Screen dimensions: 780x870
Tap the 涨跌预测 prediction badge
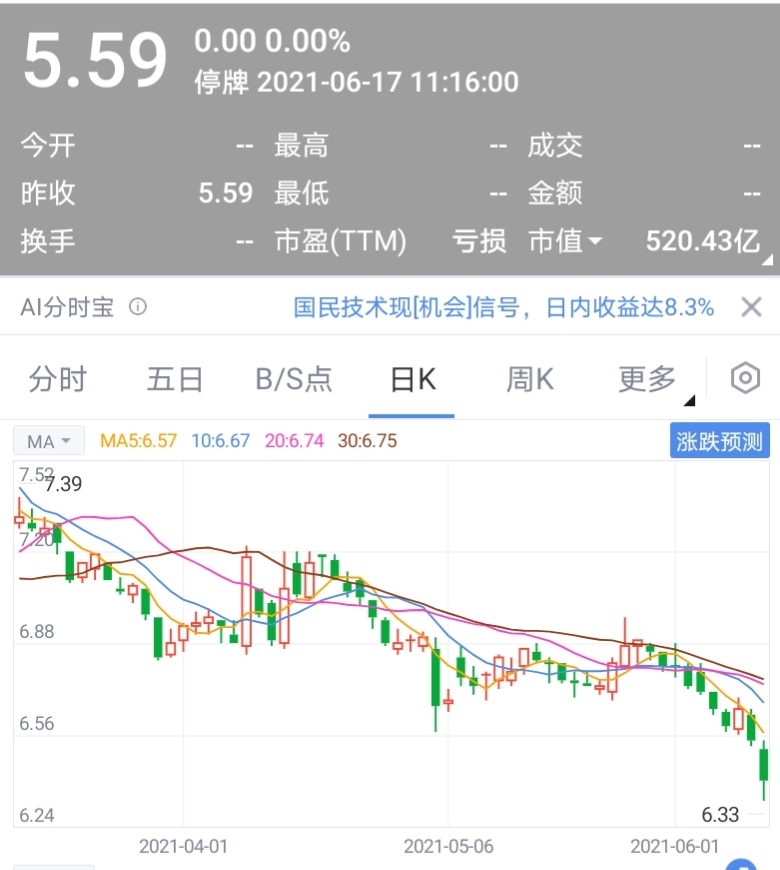pos(719,440)
